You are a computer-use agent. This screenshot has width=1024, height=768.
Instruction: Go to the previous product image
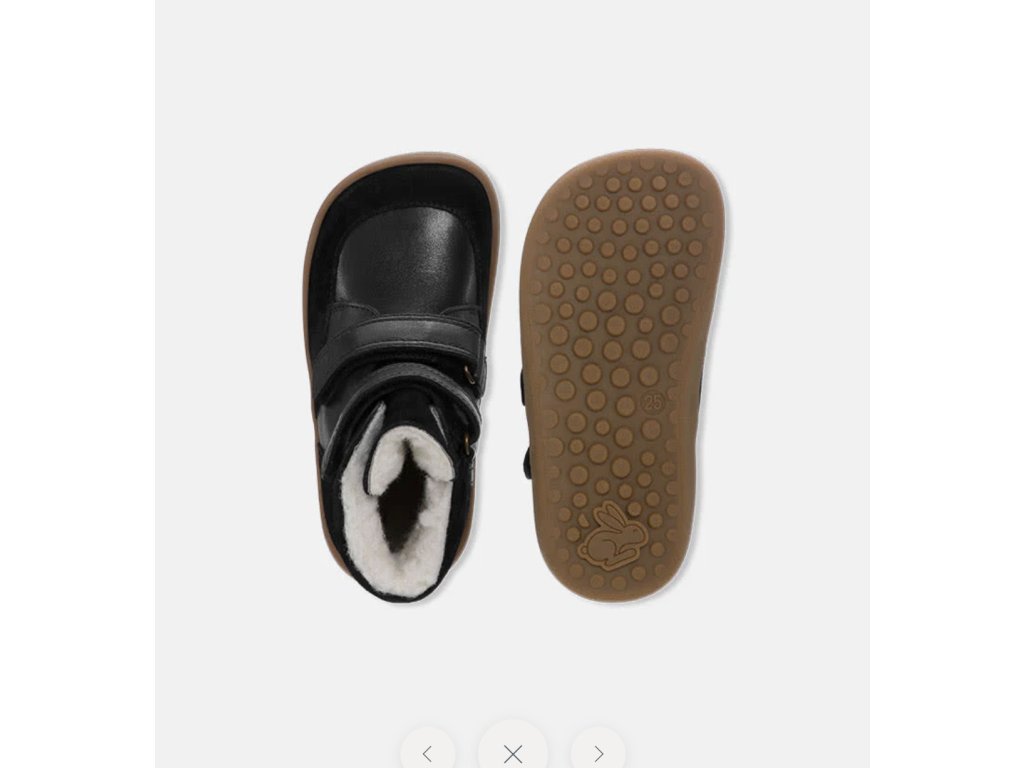pos(428,753)
